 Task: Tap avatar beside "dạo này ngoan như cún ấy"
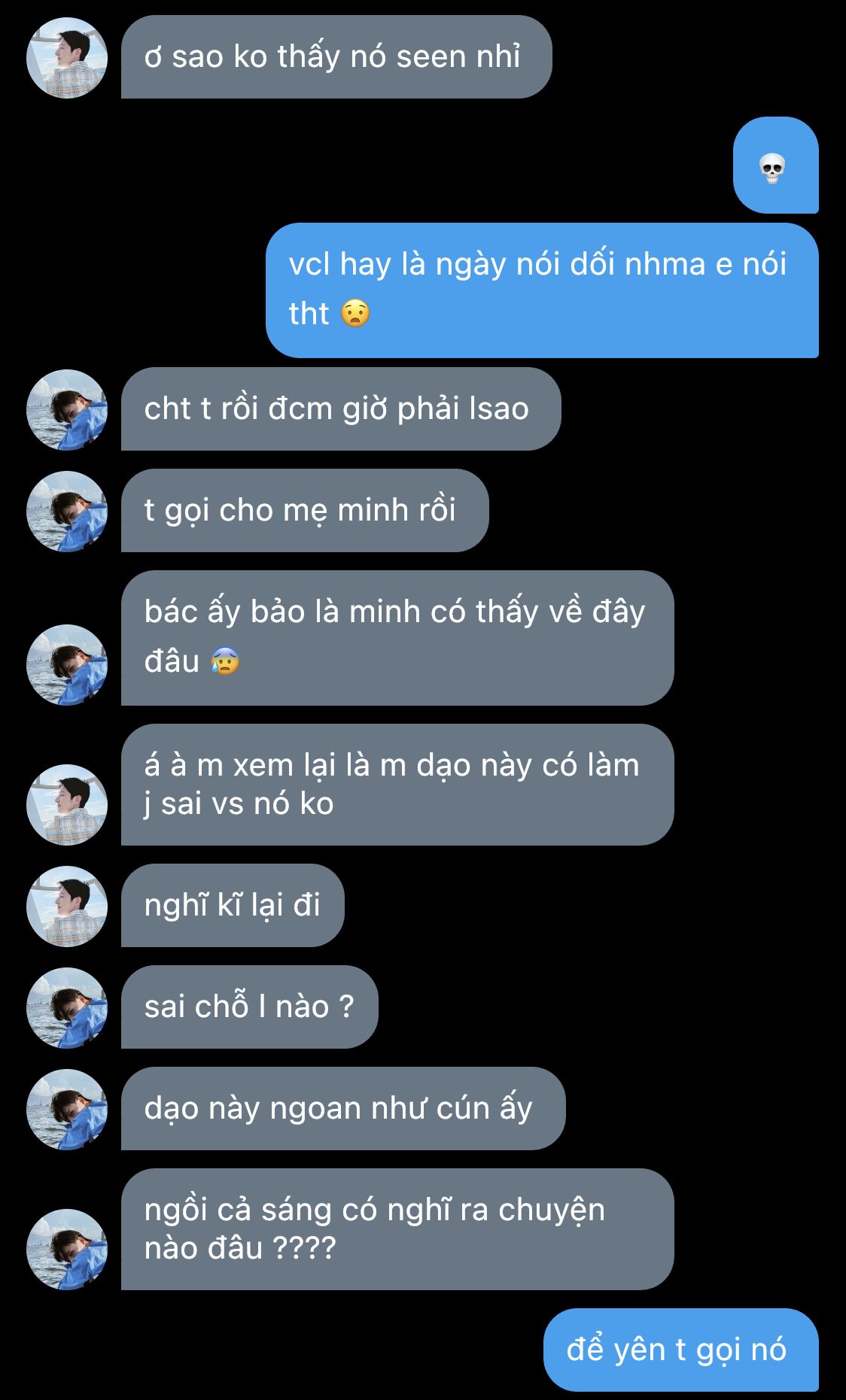click(67, 1110)
